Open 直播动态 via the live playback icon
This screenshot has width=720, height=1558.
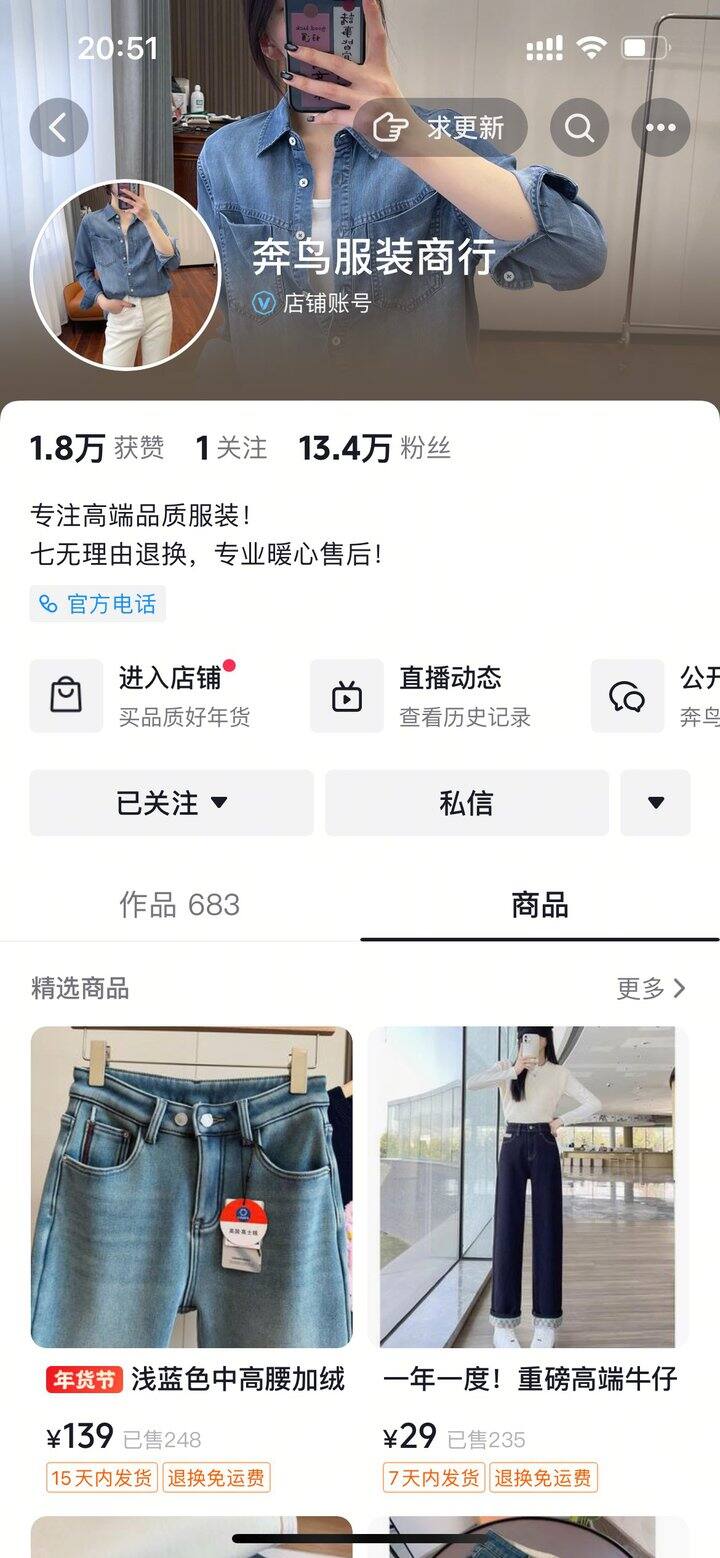[347, 695]
